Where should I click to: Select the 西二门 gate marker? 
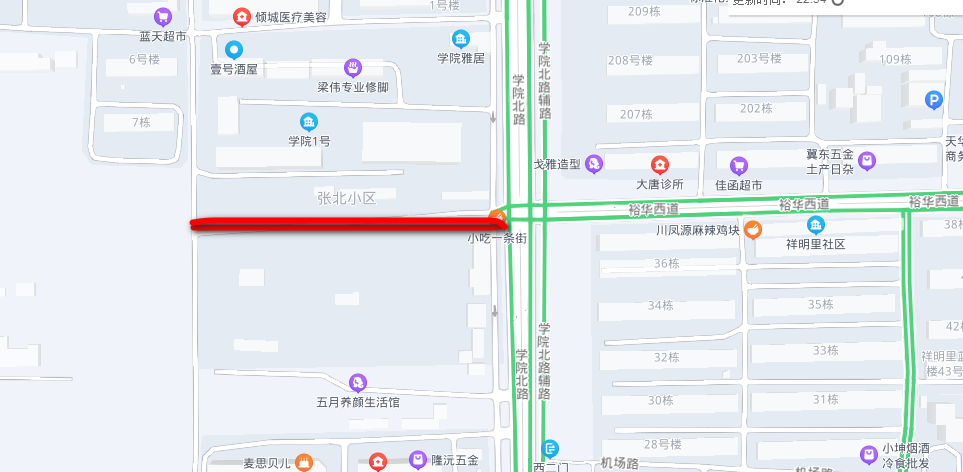click(x=550, y=449)
